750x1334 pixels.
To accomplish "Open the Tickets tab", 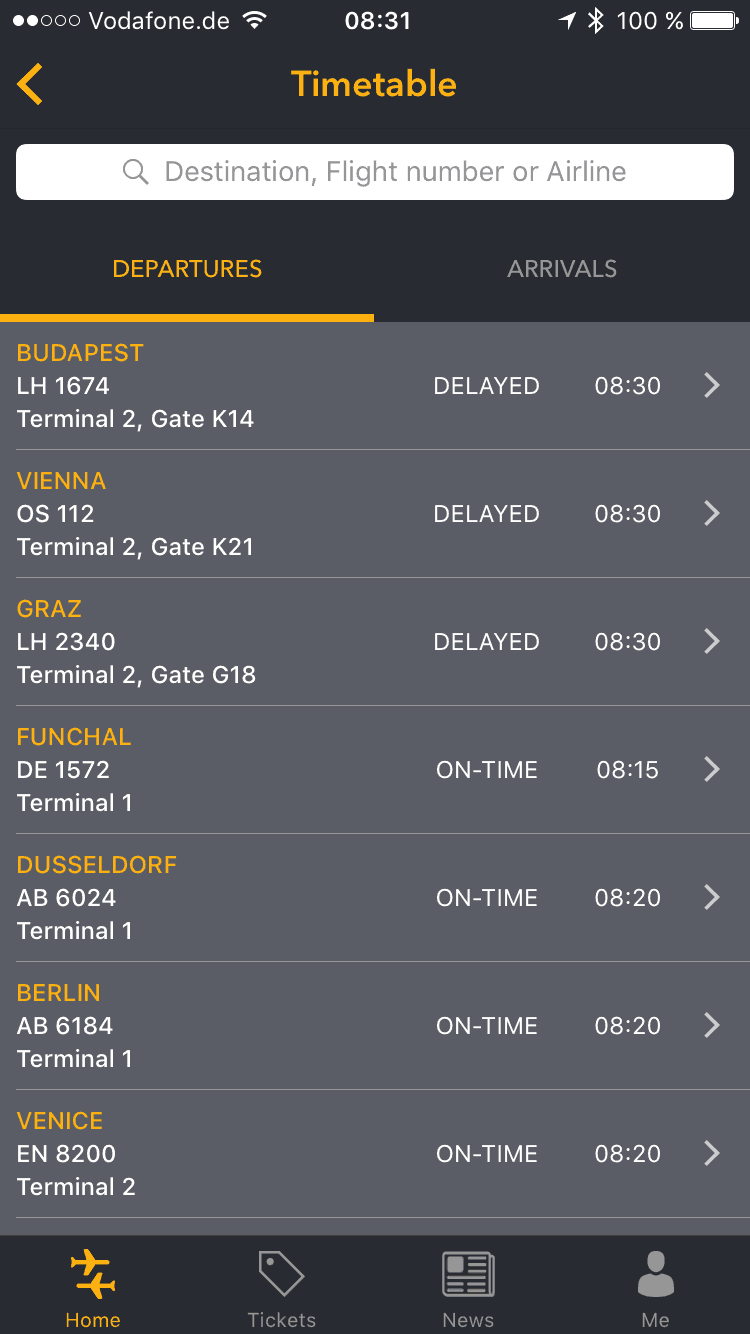I will pyautogui.click(x=281, y=1287).
